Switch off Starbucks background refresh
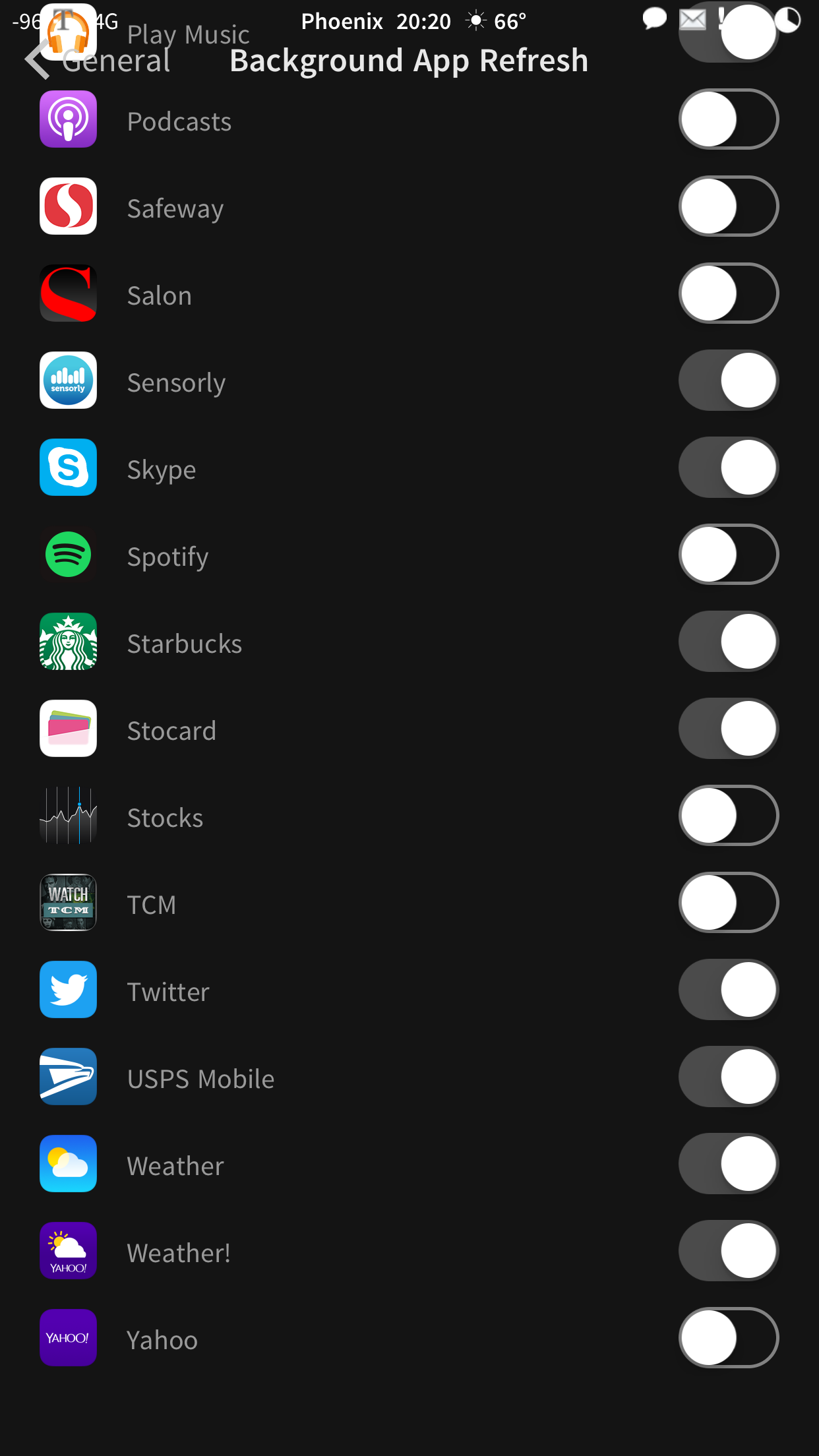 (728, 642)
